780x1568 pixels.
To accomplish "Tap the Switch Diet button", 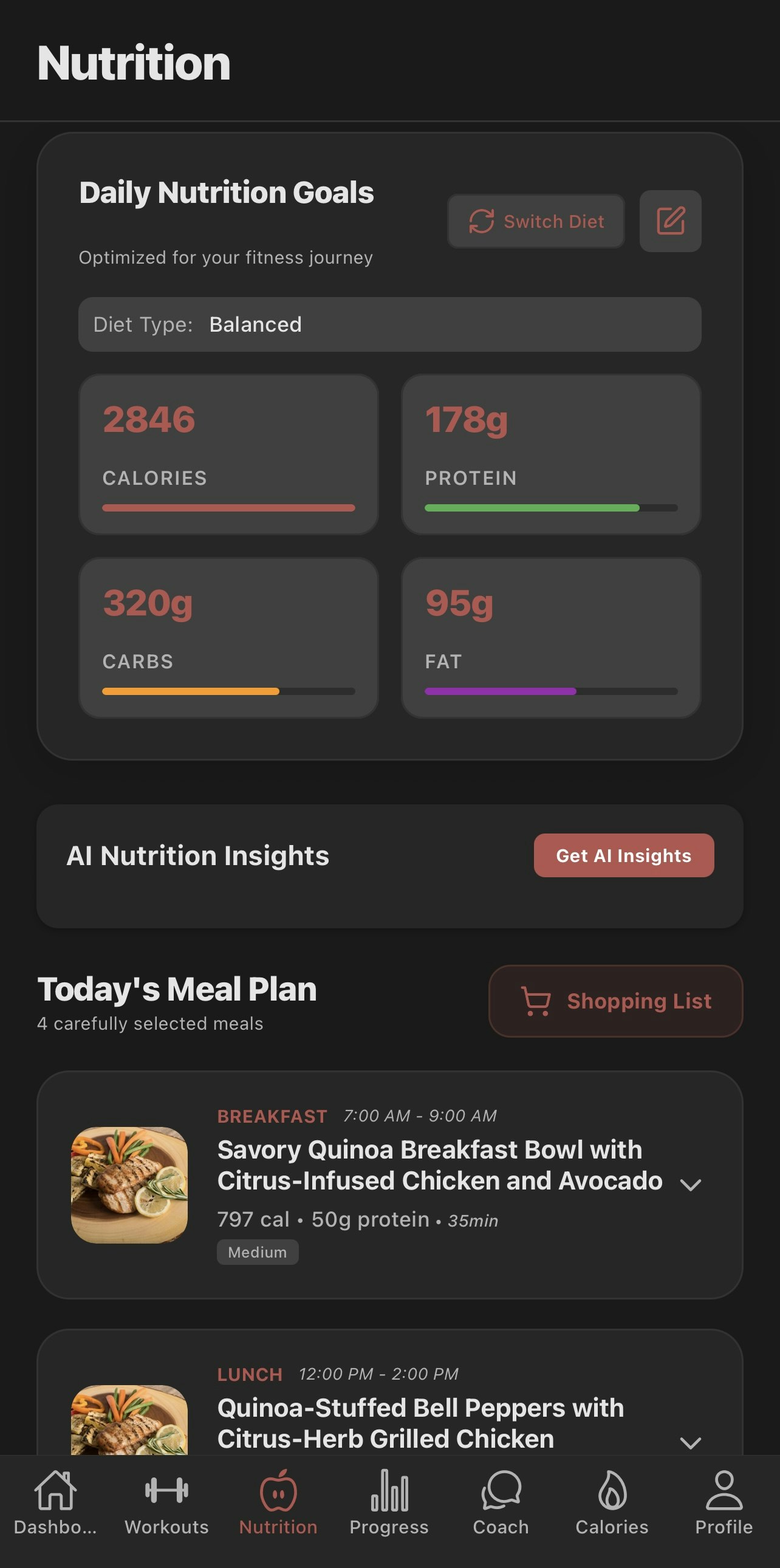I will [535, 221].
